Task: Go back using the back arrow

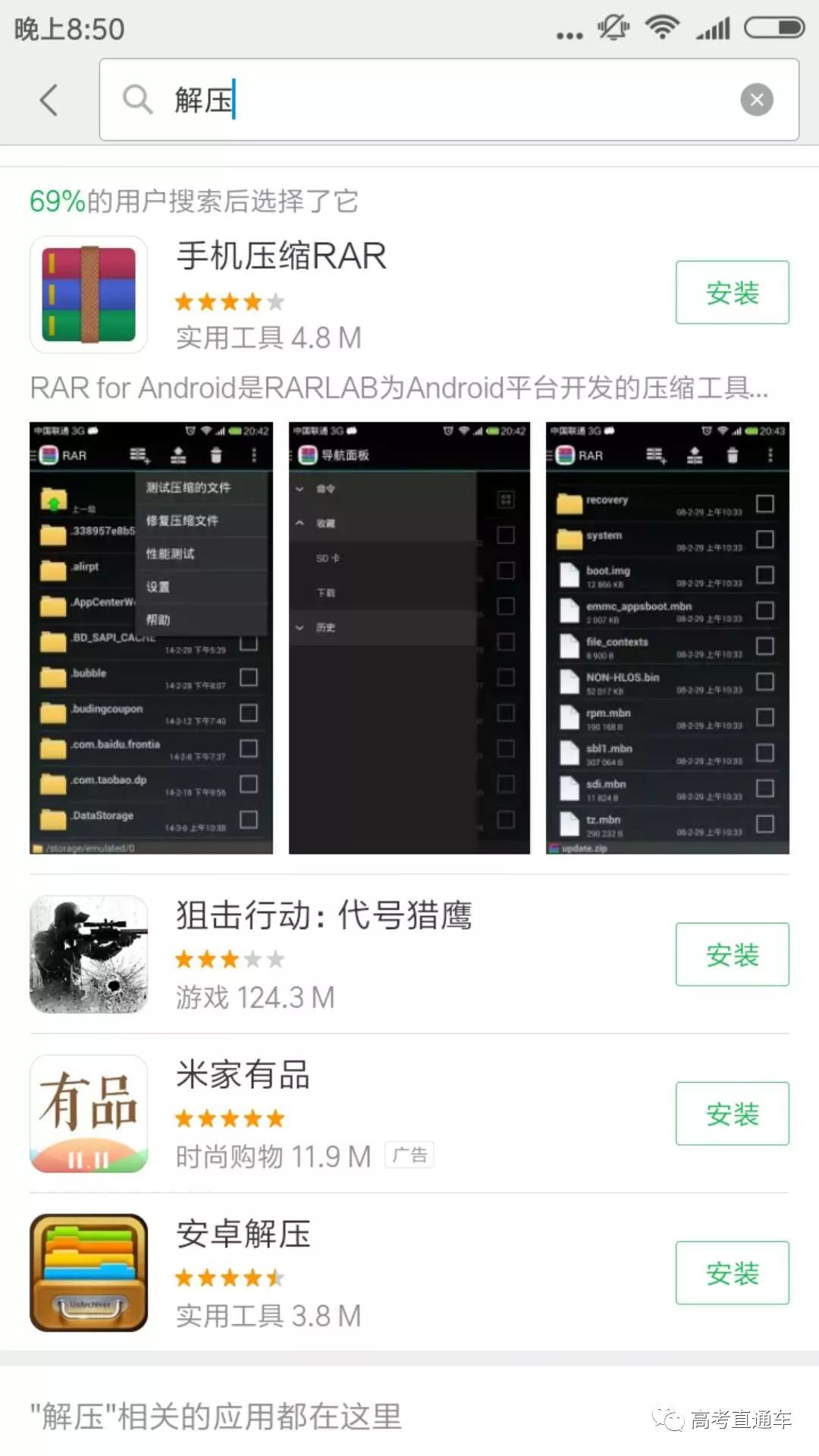Action: pos(49,100)
